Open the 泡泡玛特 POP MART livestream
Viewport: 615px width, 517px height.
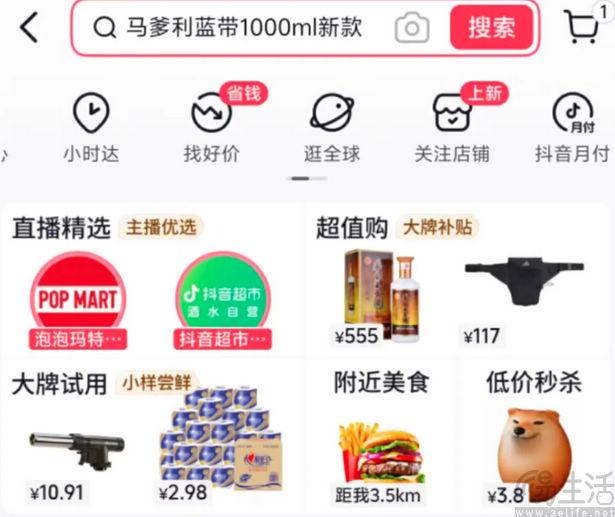79,299
